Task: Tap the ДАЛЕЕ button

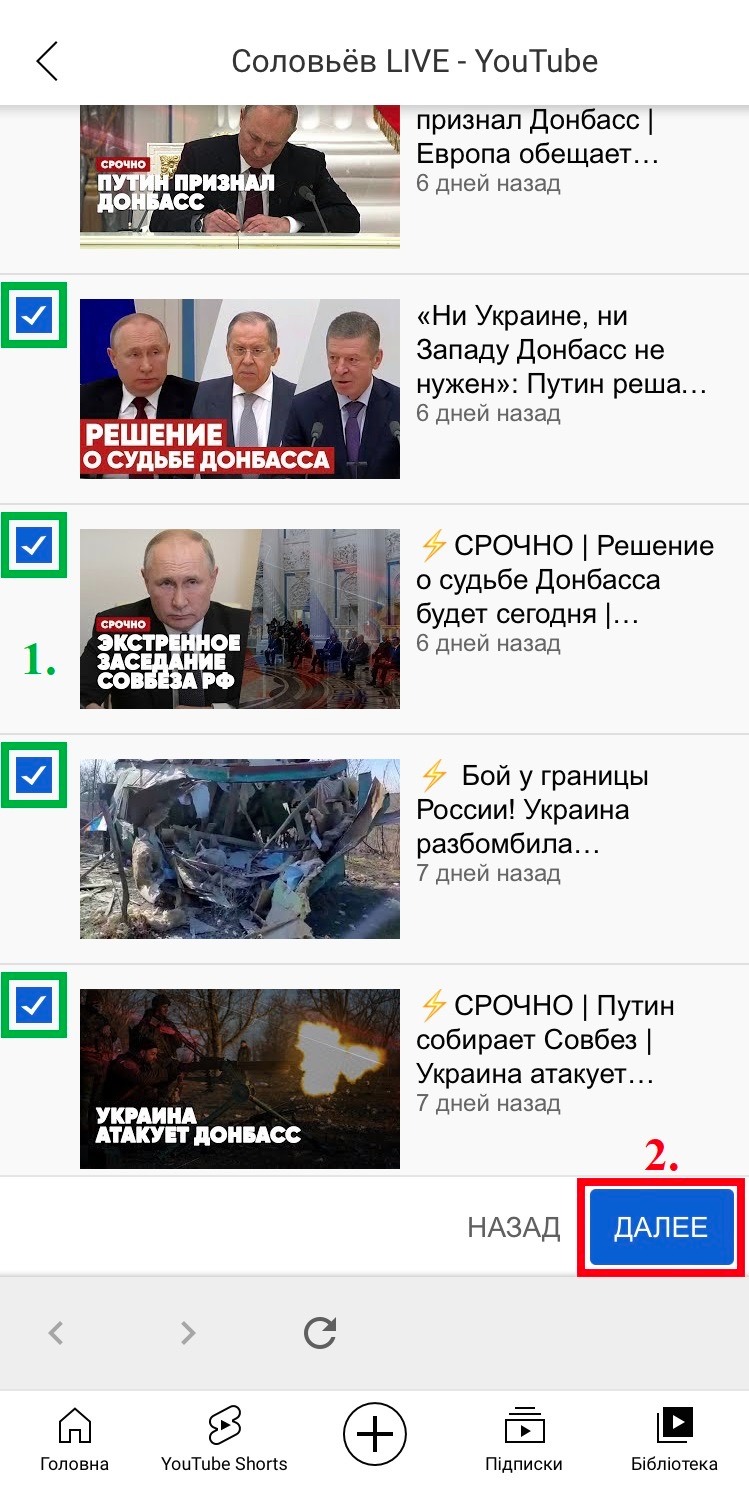Action: click(661, 1227)
